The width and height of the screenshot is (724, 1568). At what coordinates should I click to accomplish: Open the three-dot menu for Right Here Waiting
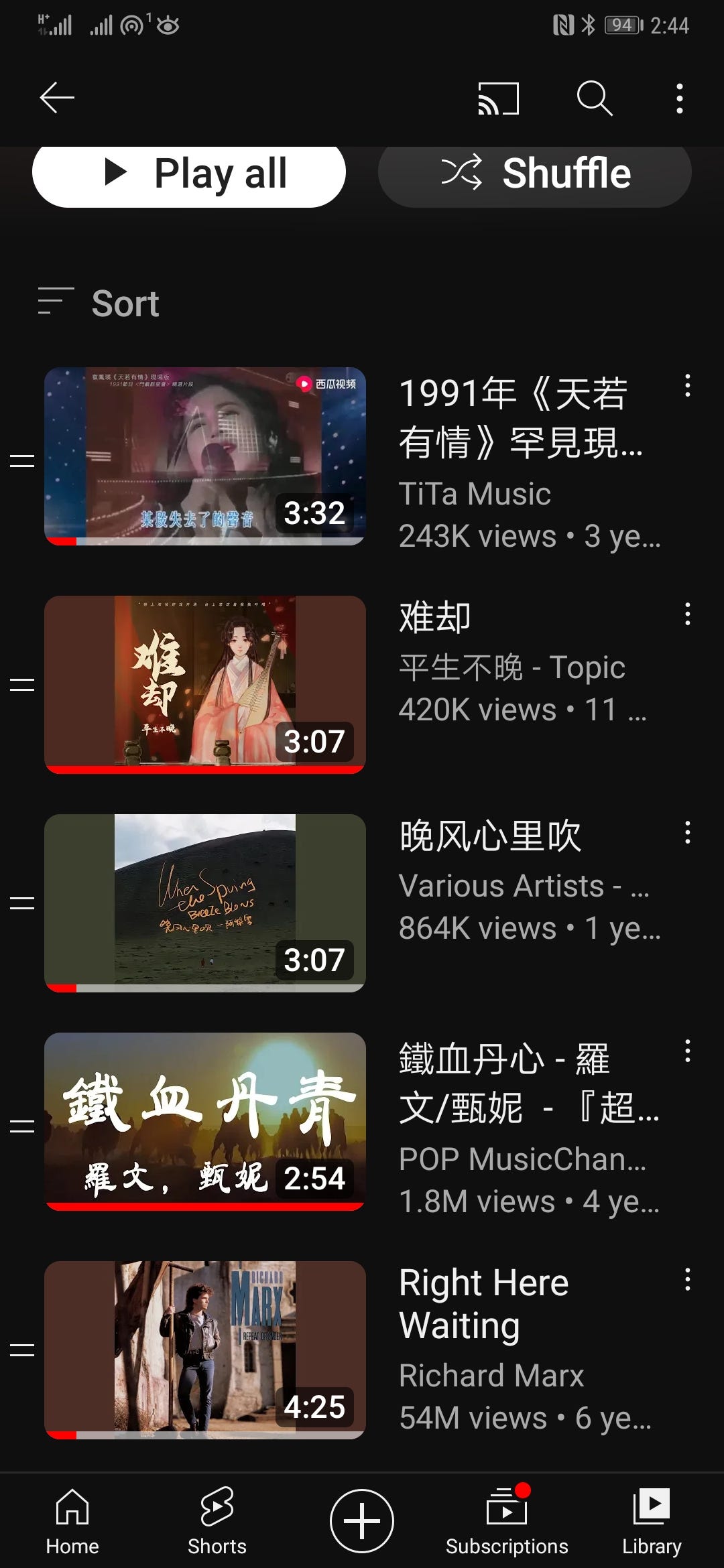[688, 1280]
